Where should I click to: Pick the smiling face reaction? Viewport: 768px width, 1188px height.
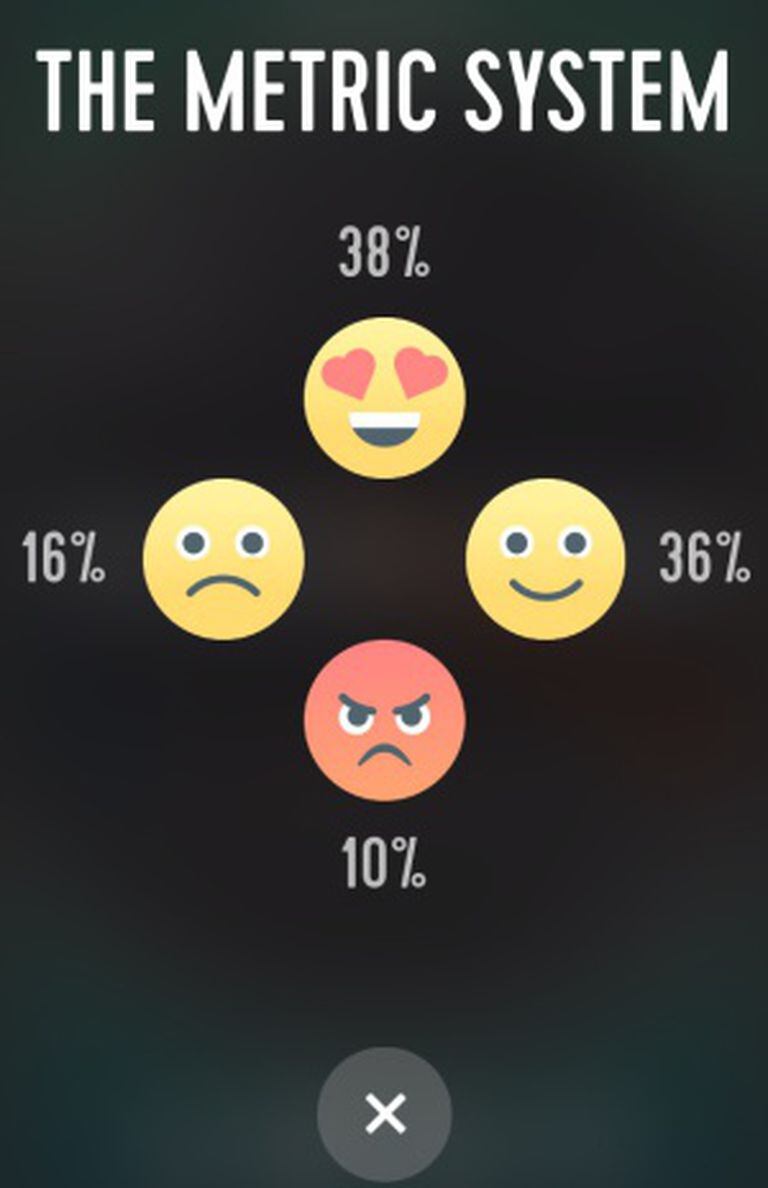545,559
